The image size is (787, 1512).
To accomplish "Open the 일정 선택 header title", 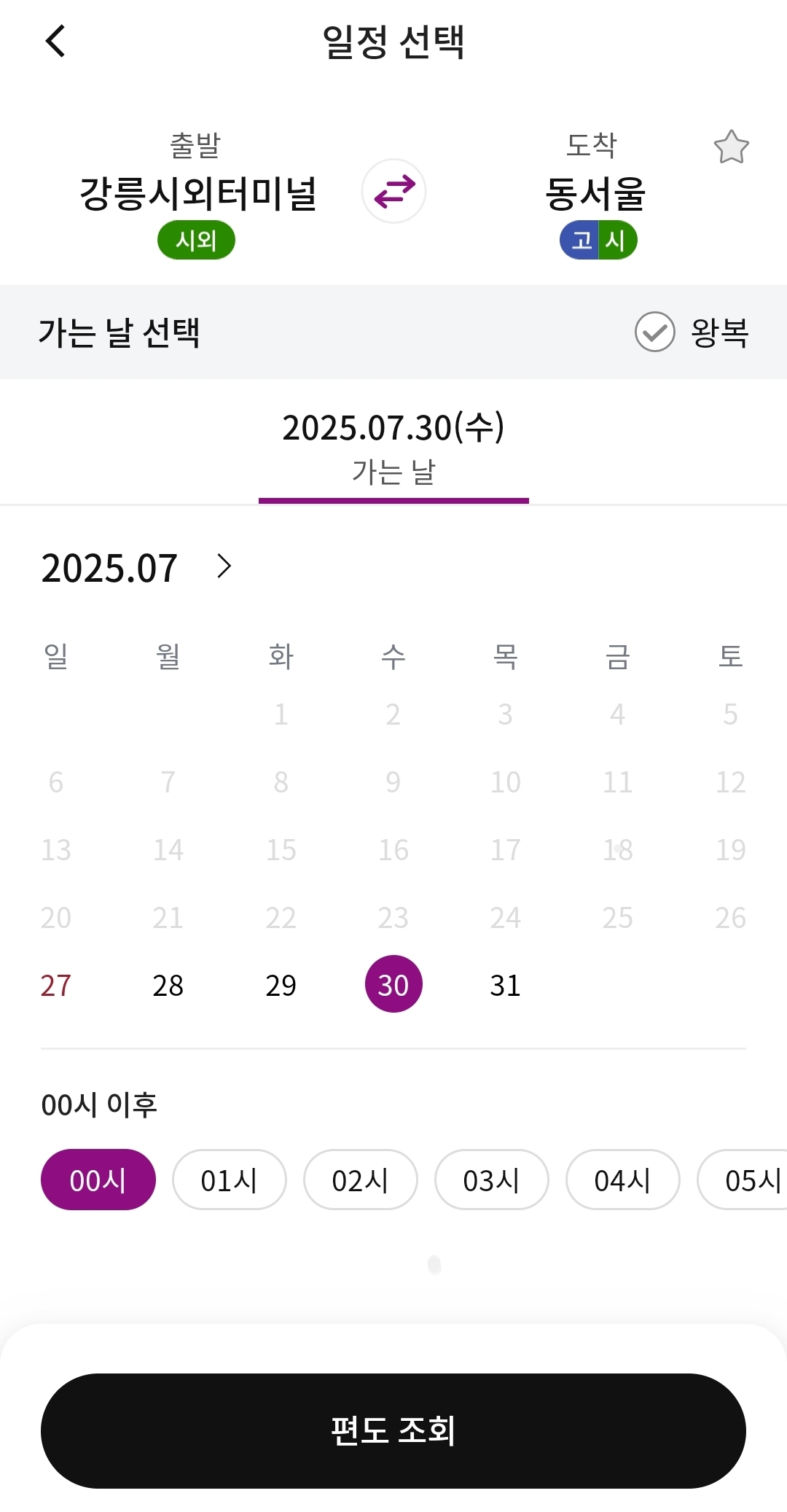I will (393, 42).
